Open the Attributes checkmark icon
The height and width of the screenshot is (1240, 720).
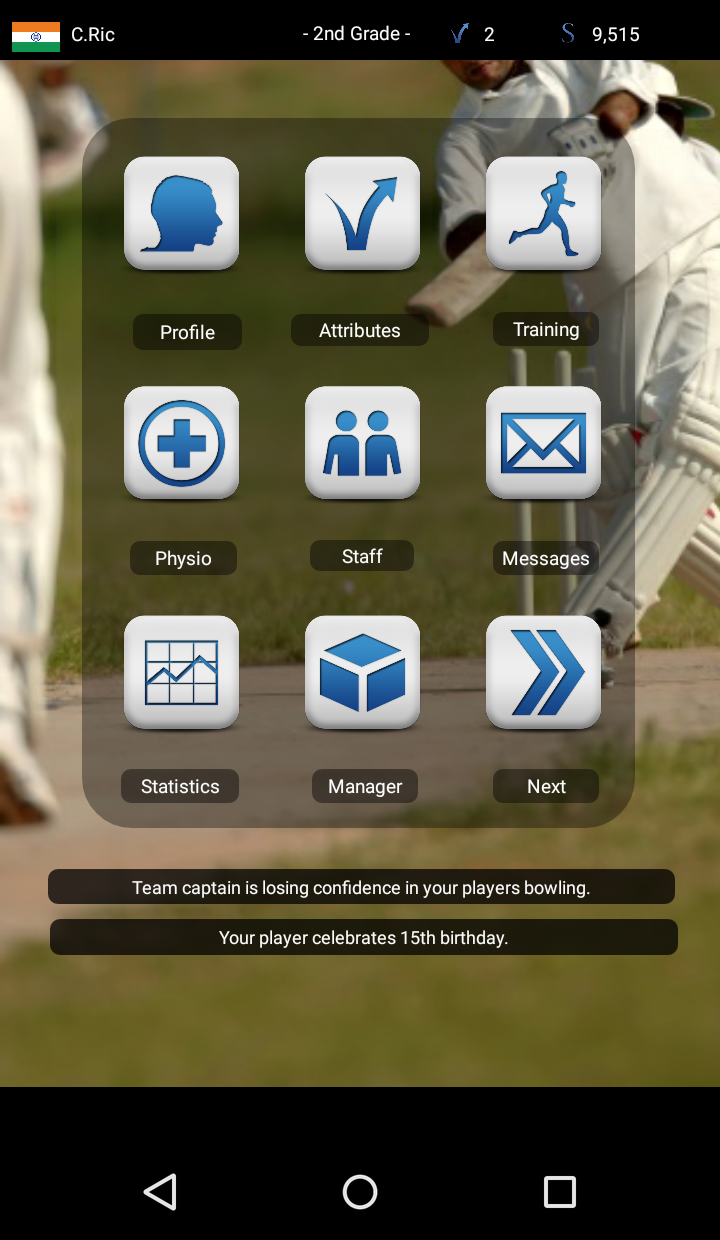point(362,213)
